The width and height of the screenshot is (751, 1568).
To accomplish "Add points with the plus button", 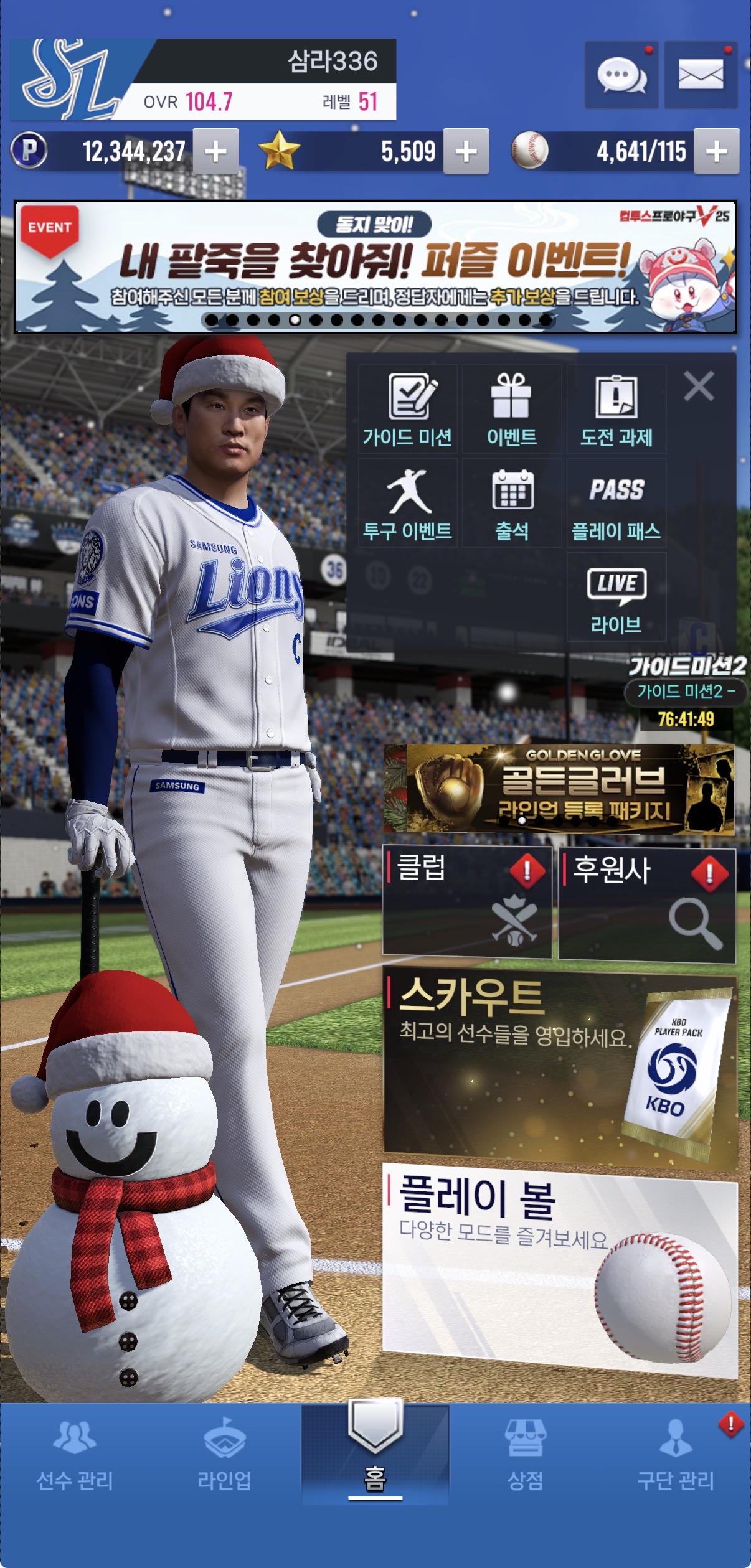I will pos(215,151).
